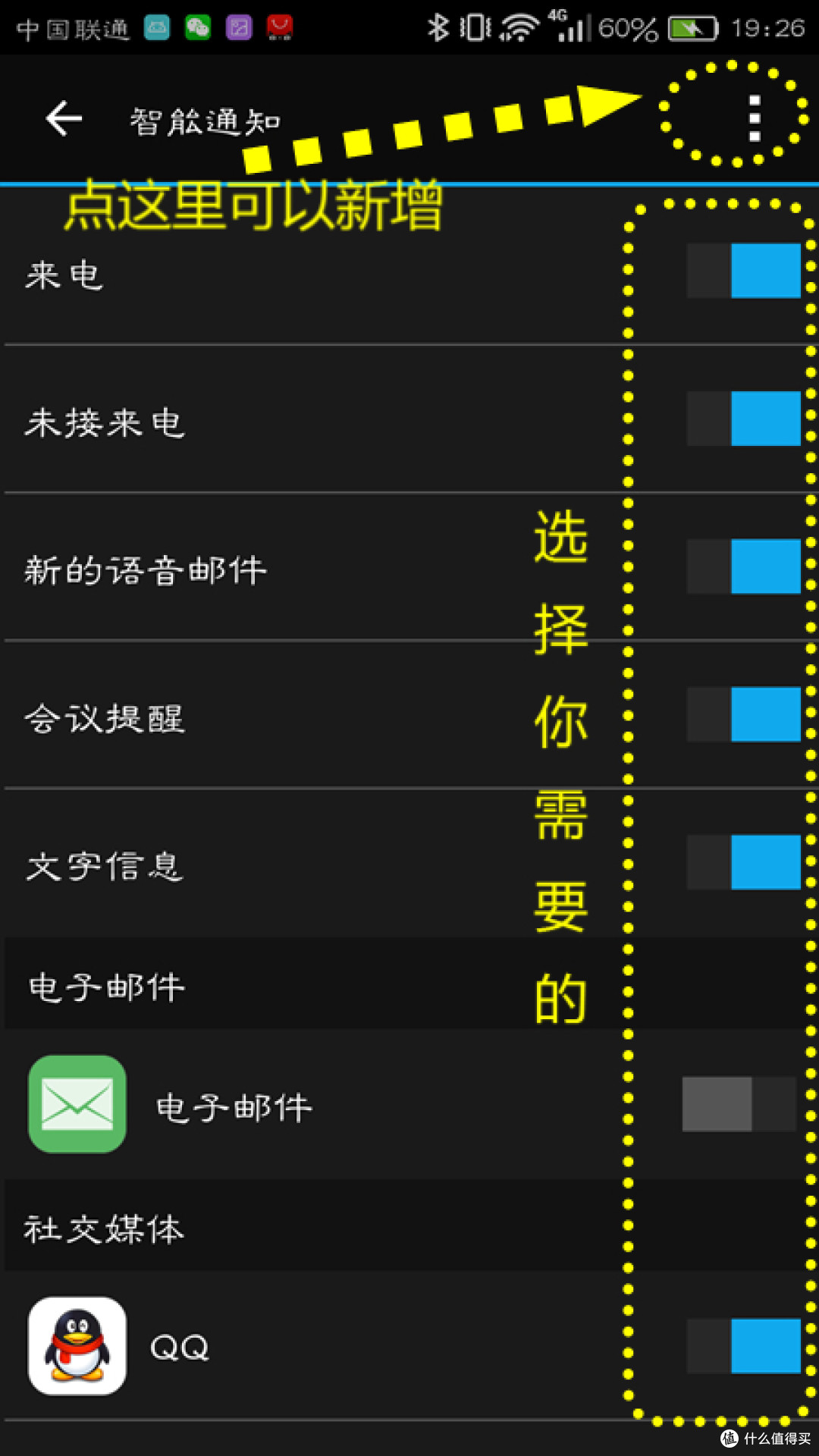This screenshot has height=1456, width=819.
Task: Enable 电子邮件 app notifications
Action: coord(739,1104)
